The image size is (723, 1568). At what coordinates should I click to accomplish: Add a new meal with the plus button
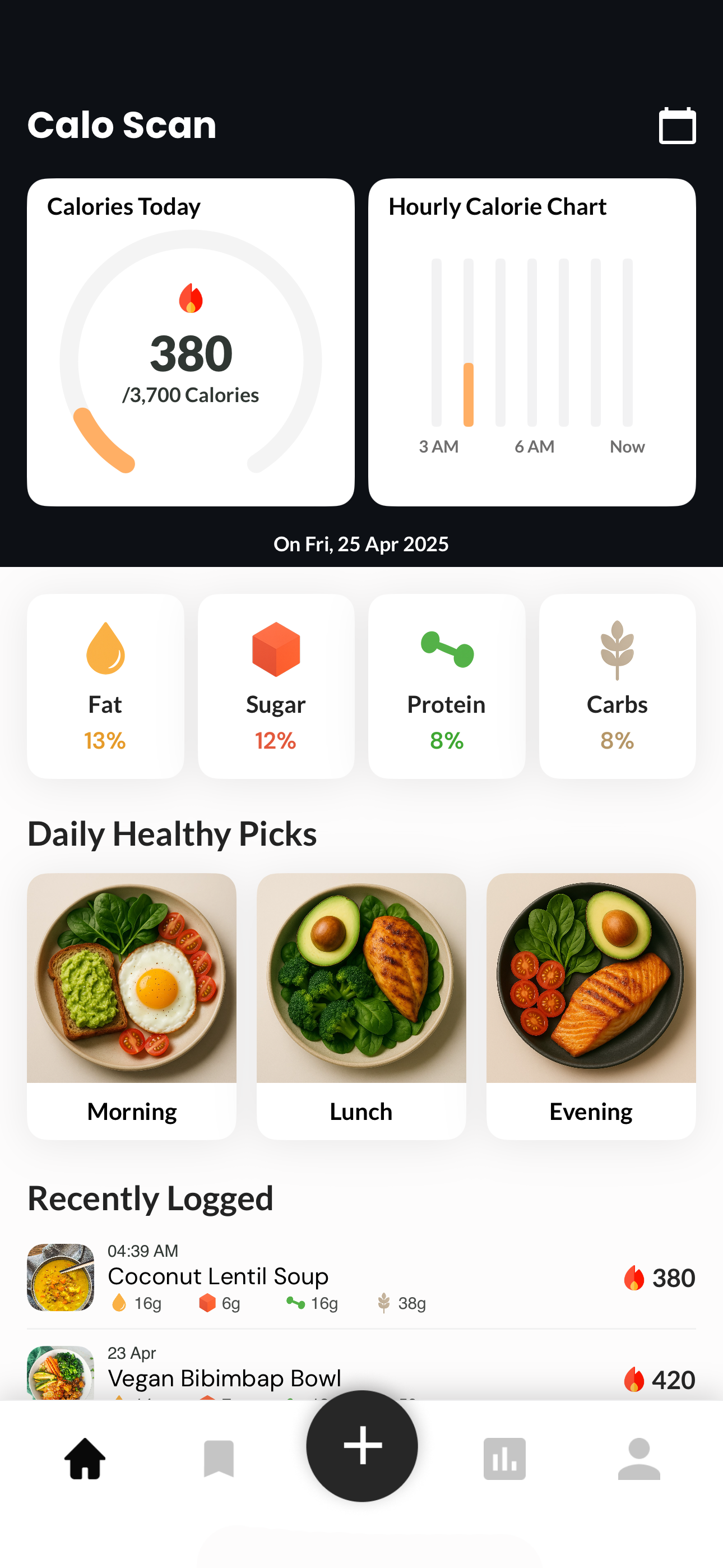click(362, 1445)
